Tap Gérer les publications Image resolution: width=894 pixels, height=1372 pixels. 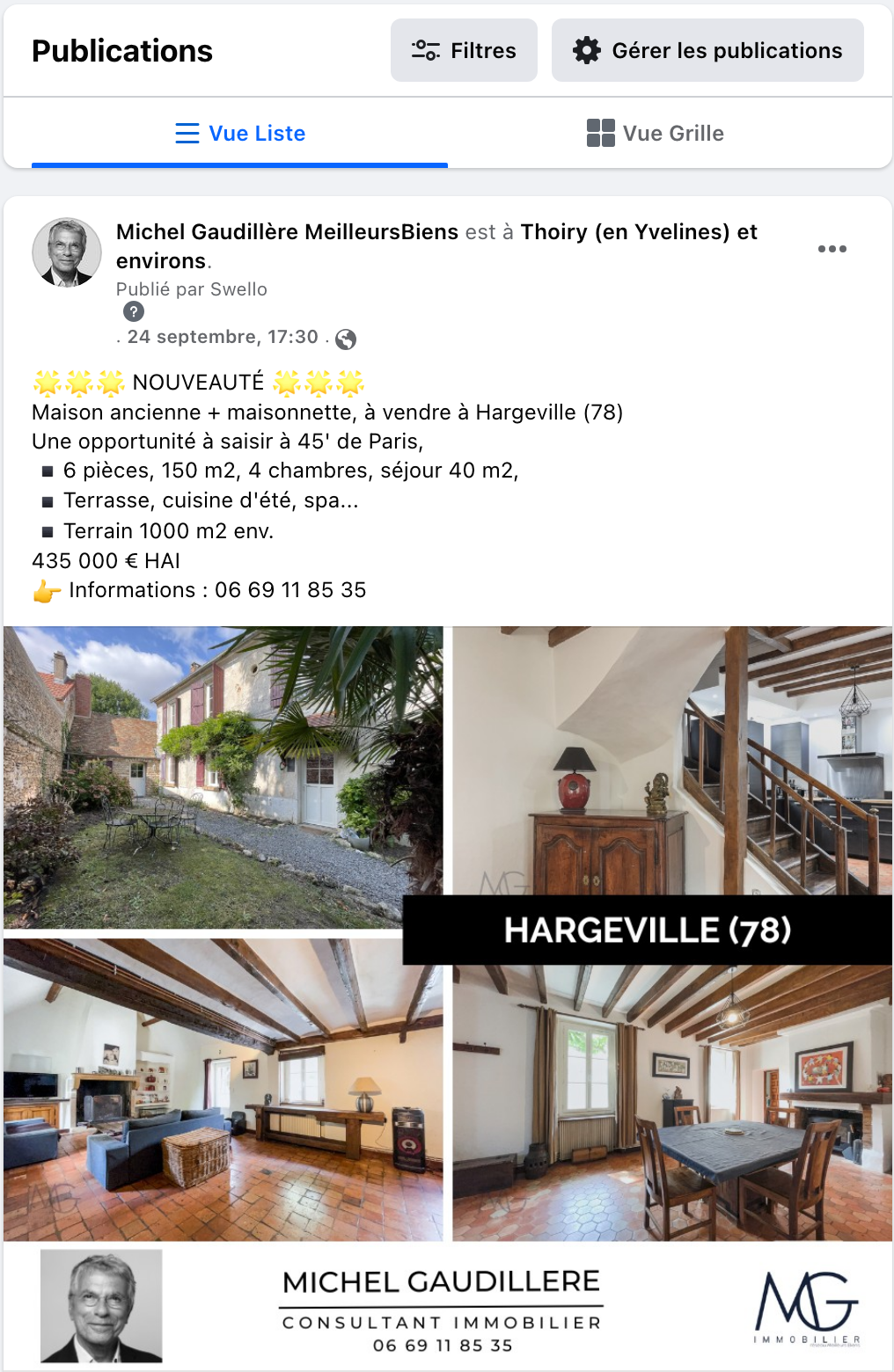(x=707, y=51)
